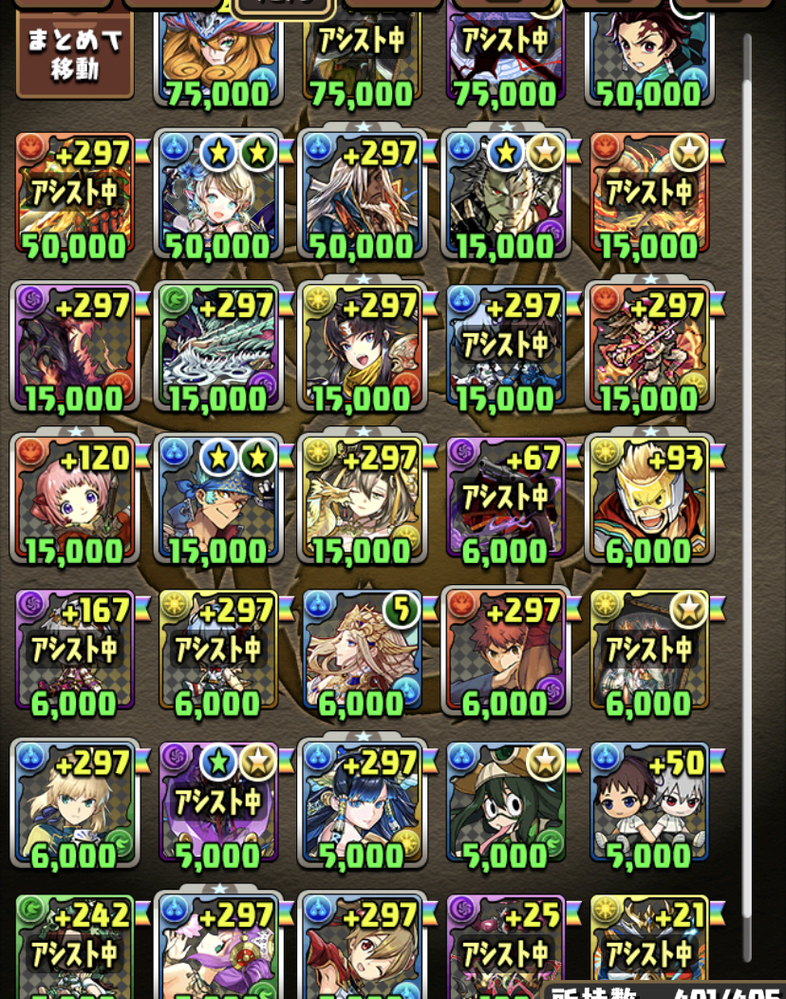Tap the まとめて移動 bulk move button
This screenshot has width=786, height=999.
(x=74, y=56)
